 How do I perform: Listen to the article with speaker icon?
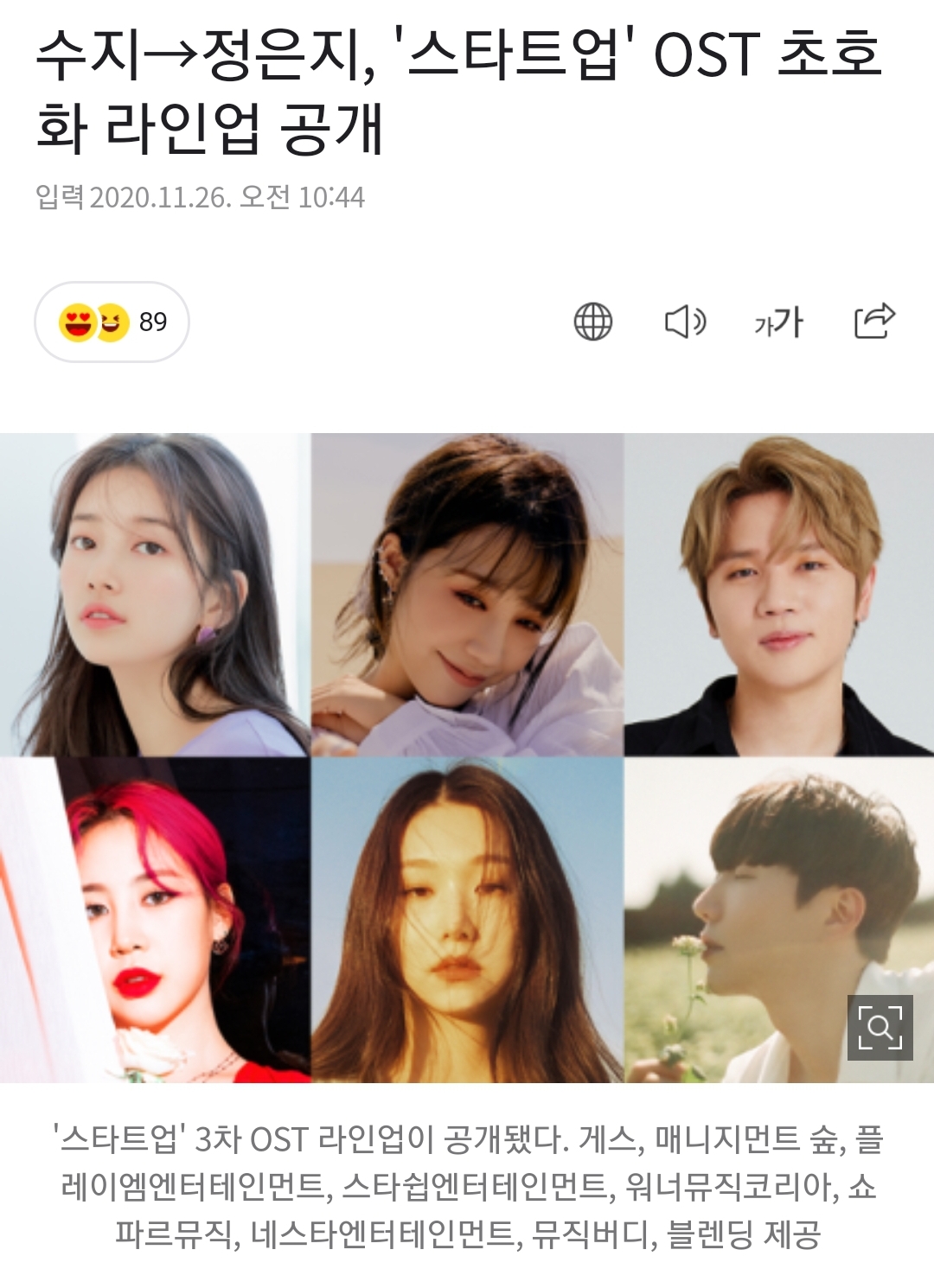pos(685,322)
